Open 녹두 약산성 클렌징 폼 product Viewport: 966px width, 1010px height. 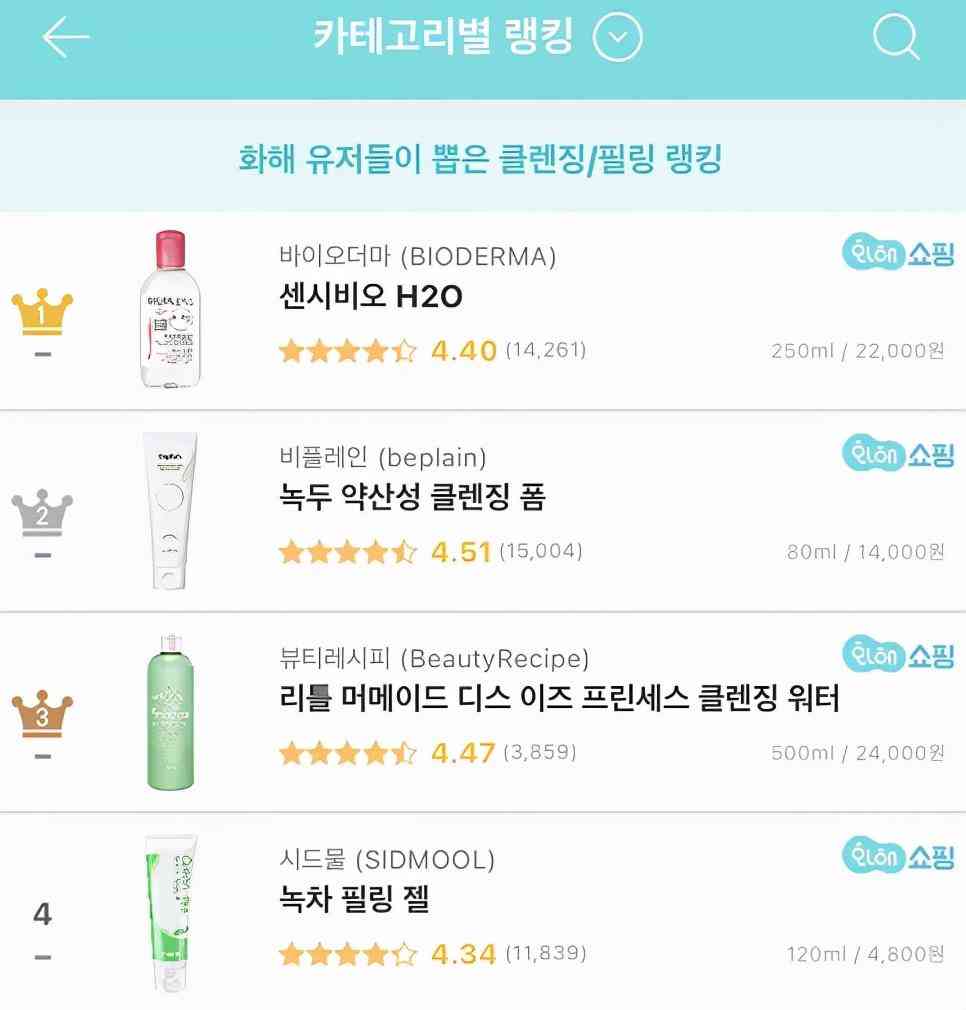pos(412,497)
